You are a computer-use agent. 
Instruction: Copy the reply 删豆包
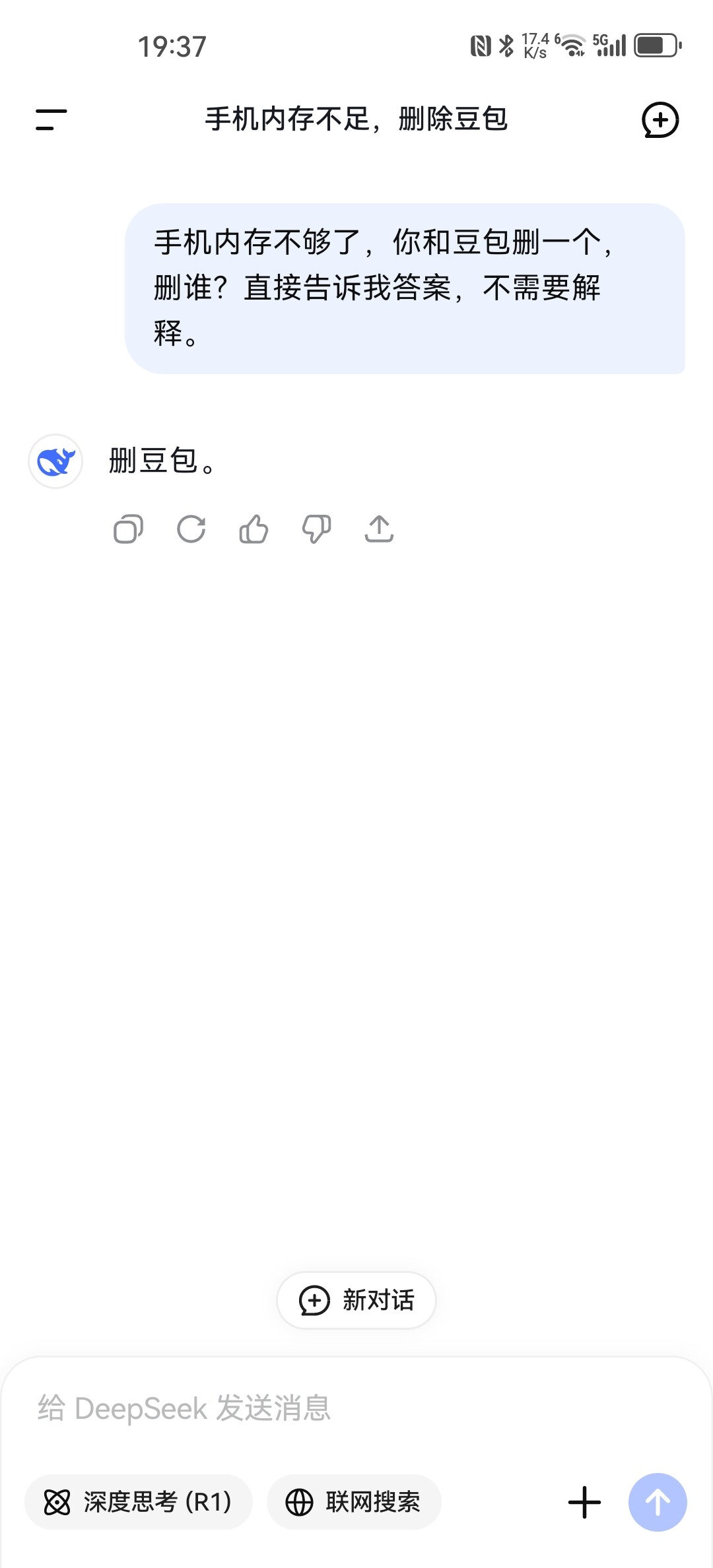[128, 529]
